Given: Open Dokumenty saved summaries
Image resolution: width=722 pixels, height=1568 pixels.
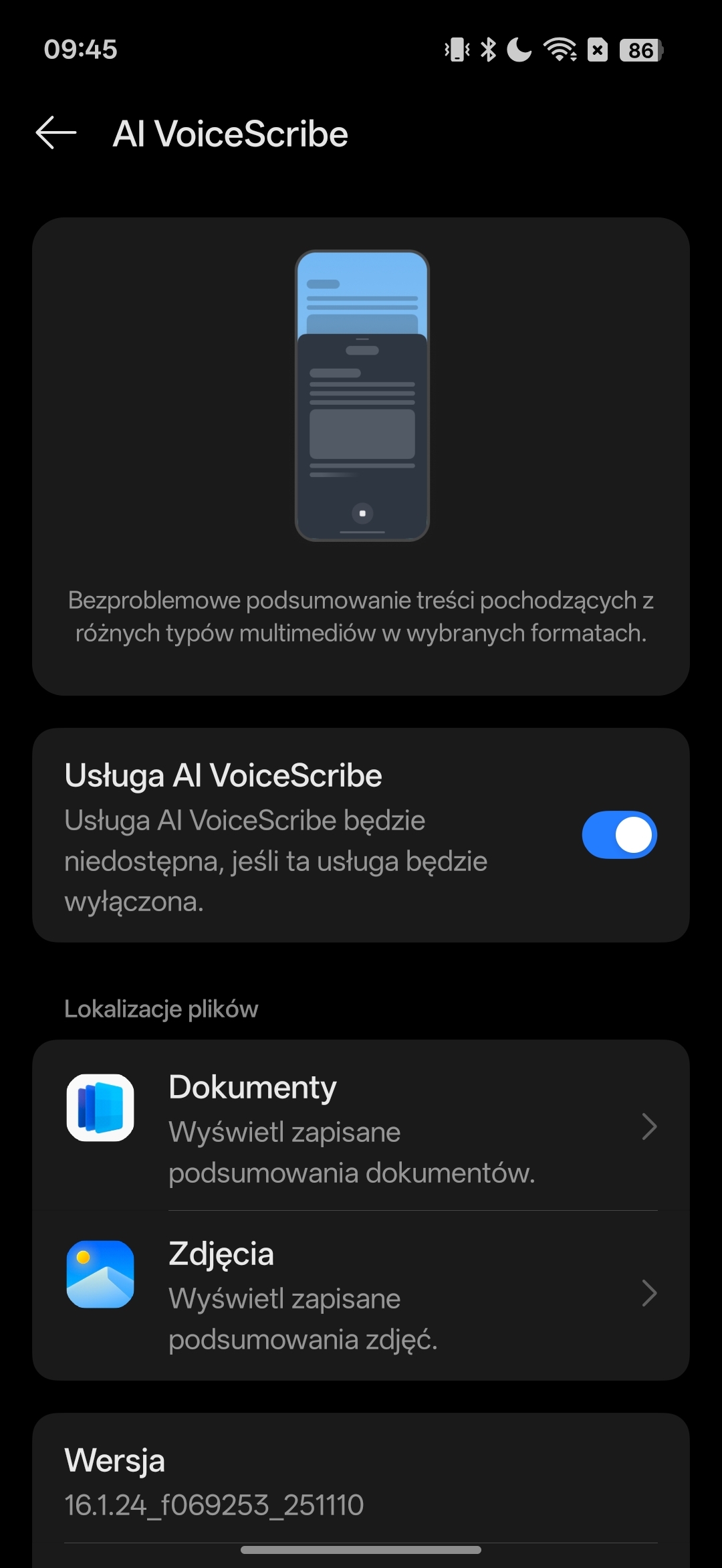Looking at the screenshot, I should 361,1126.
